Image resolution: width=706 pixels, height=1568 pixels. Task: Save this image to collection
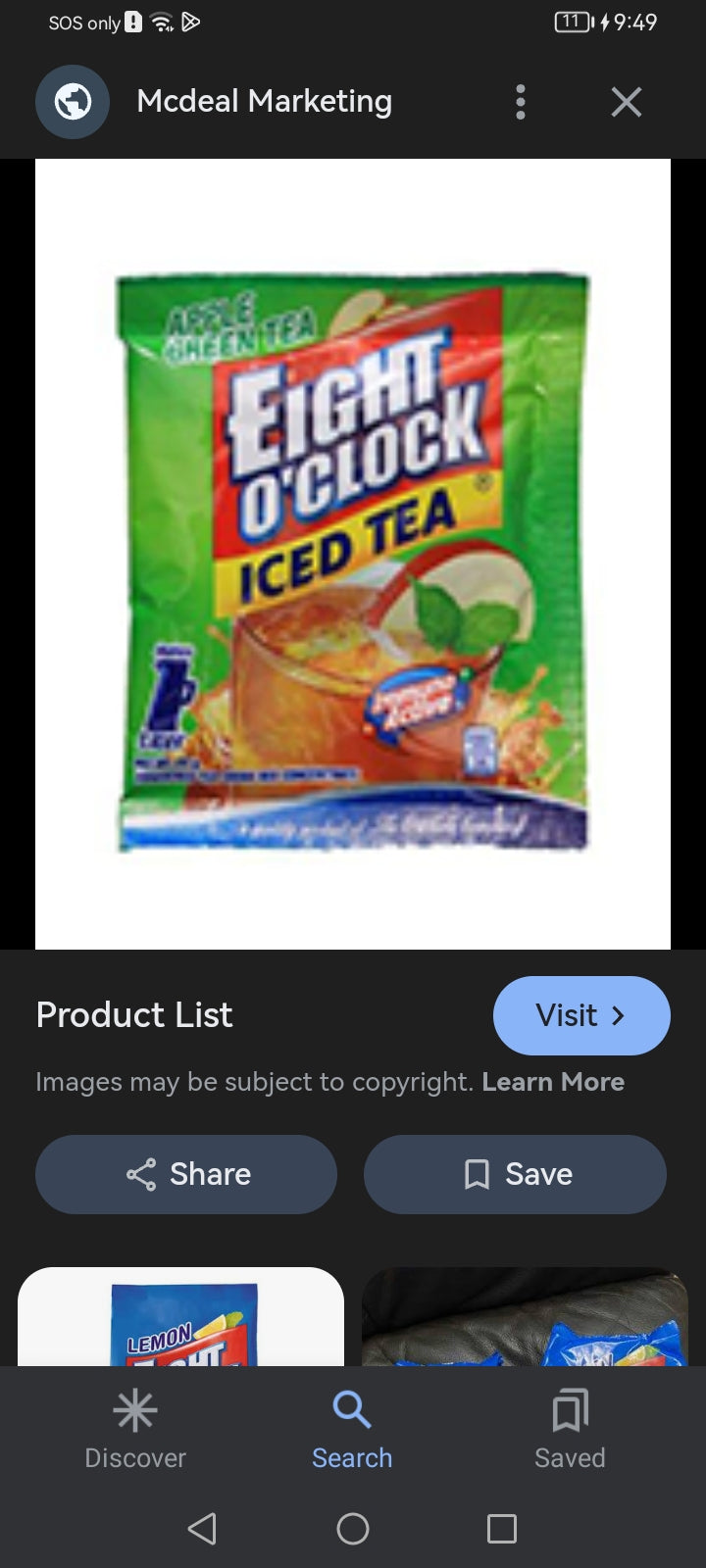[515, 1174]
